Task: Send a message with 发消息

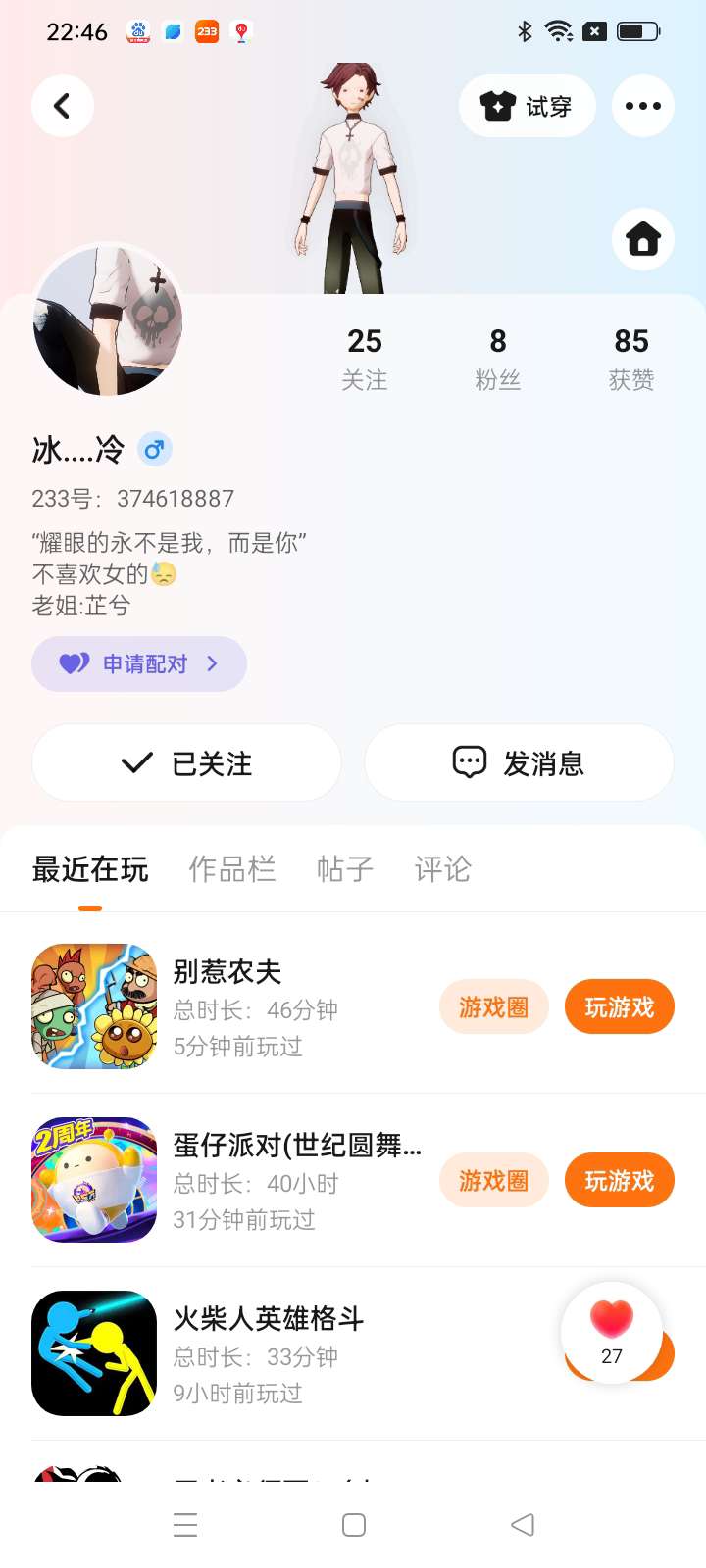Action: [519, 763]
